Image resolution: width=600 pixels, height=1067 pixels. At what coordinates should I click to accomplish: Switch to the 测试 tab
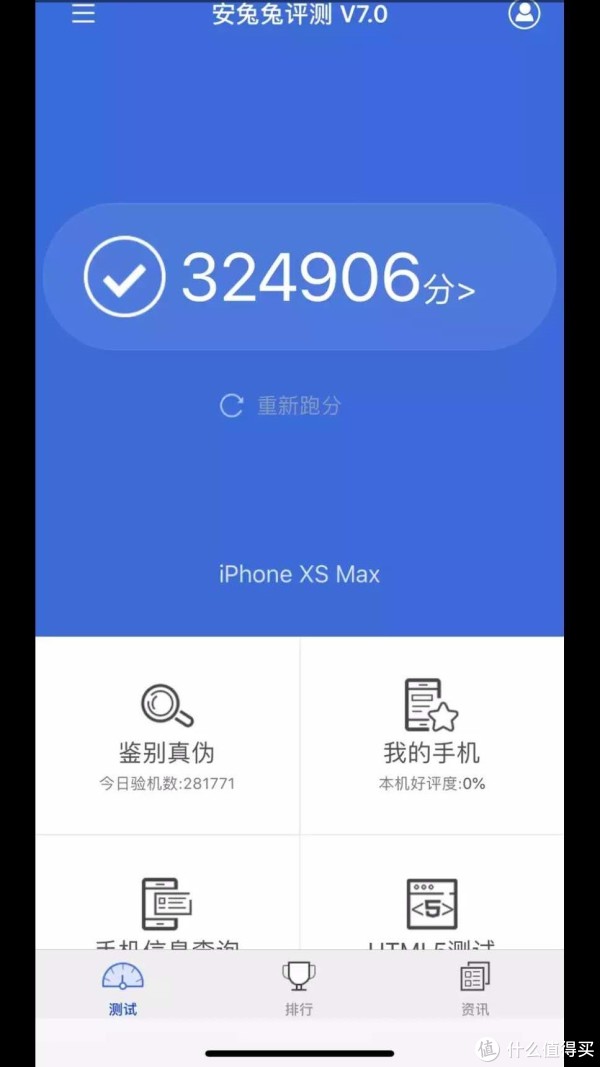[123, 989]
